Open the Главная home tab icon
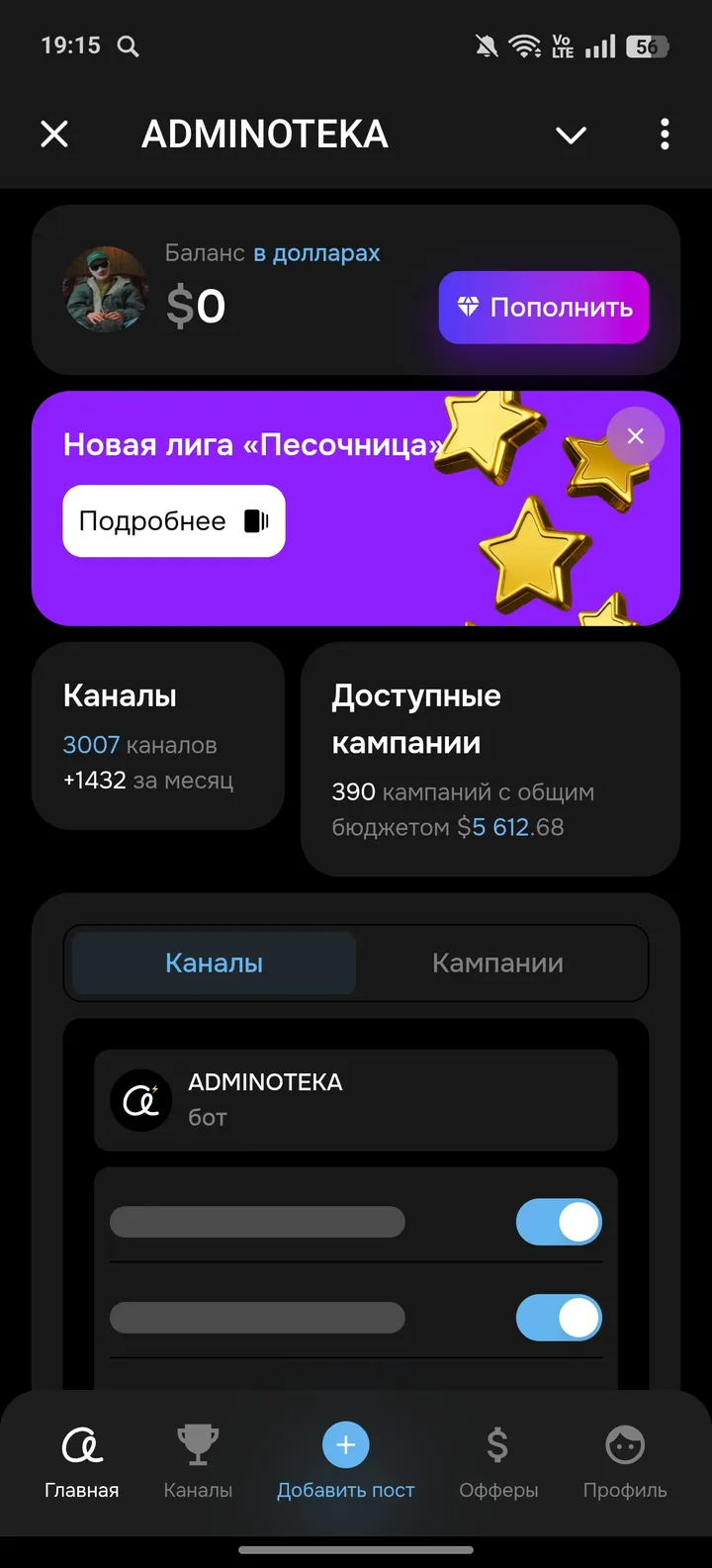The image size is (712, 1568). (x=82, y=1446)
